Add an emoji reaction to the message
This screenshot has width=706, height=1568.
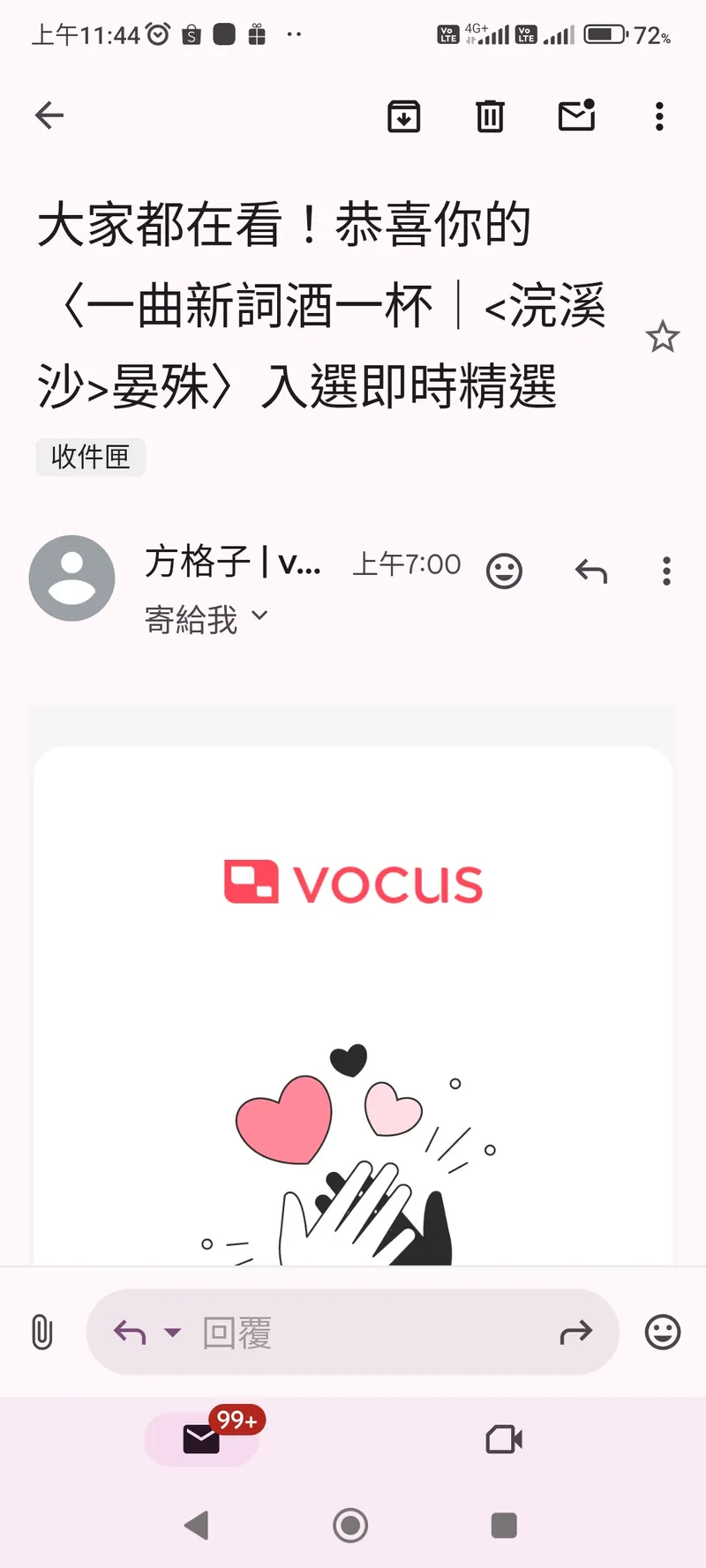(505, 571)
